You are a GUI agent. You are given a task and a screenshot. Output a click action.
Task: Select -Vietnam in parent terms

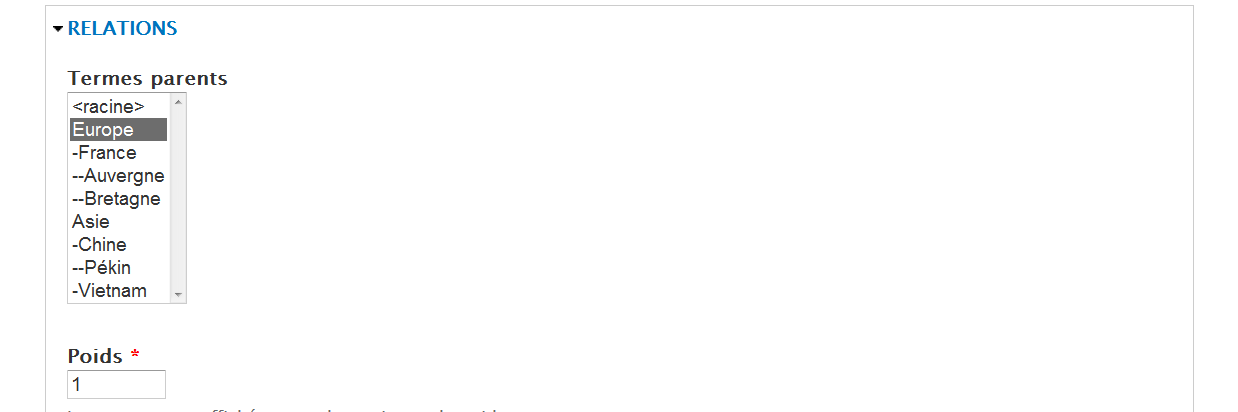pos(109,291)
